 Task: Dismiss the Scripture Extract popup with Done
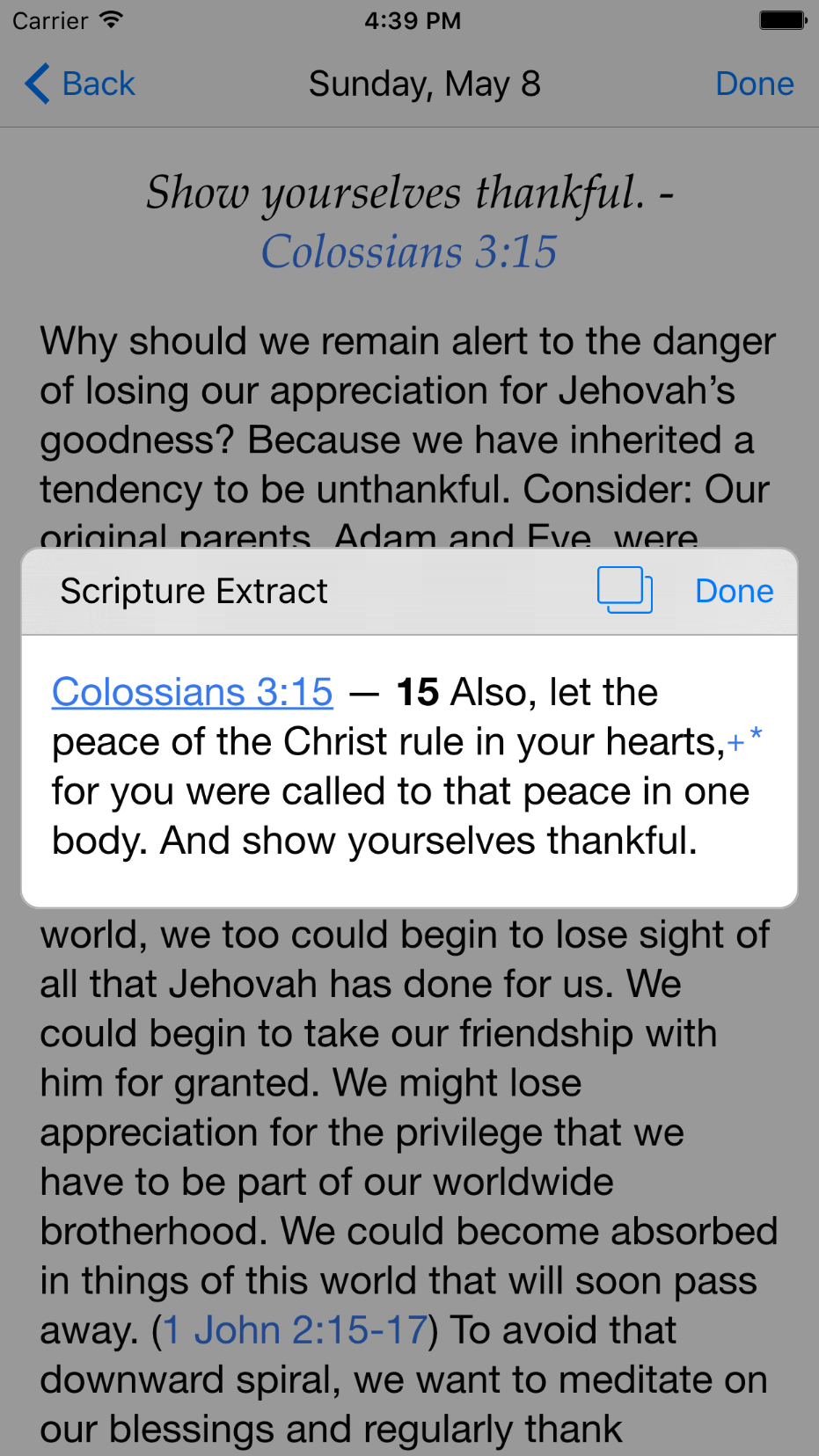click(734, 592)
